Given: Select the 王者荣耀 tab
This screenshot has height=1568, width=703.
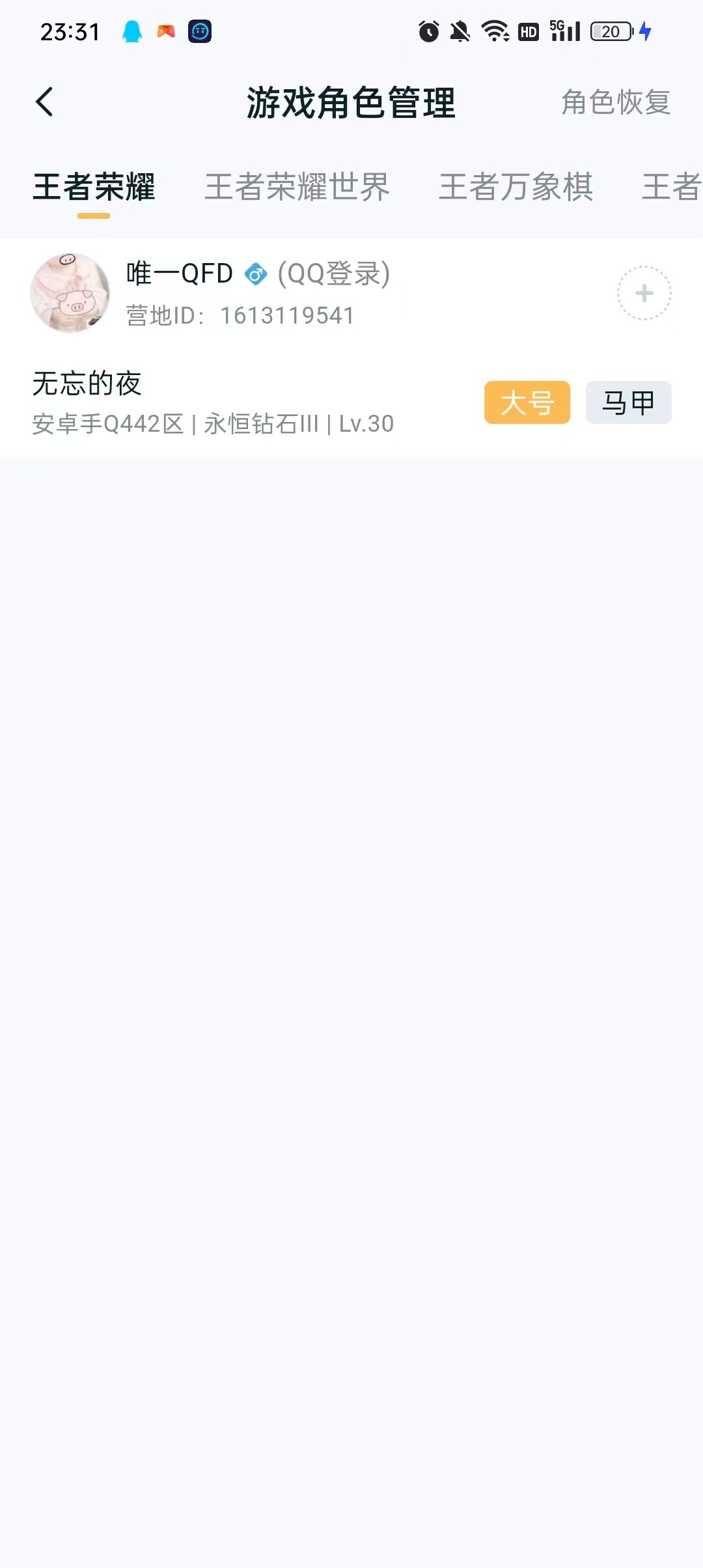Looking at the screenshot, I should [x=94, y=188].
